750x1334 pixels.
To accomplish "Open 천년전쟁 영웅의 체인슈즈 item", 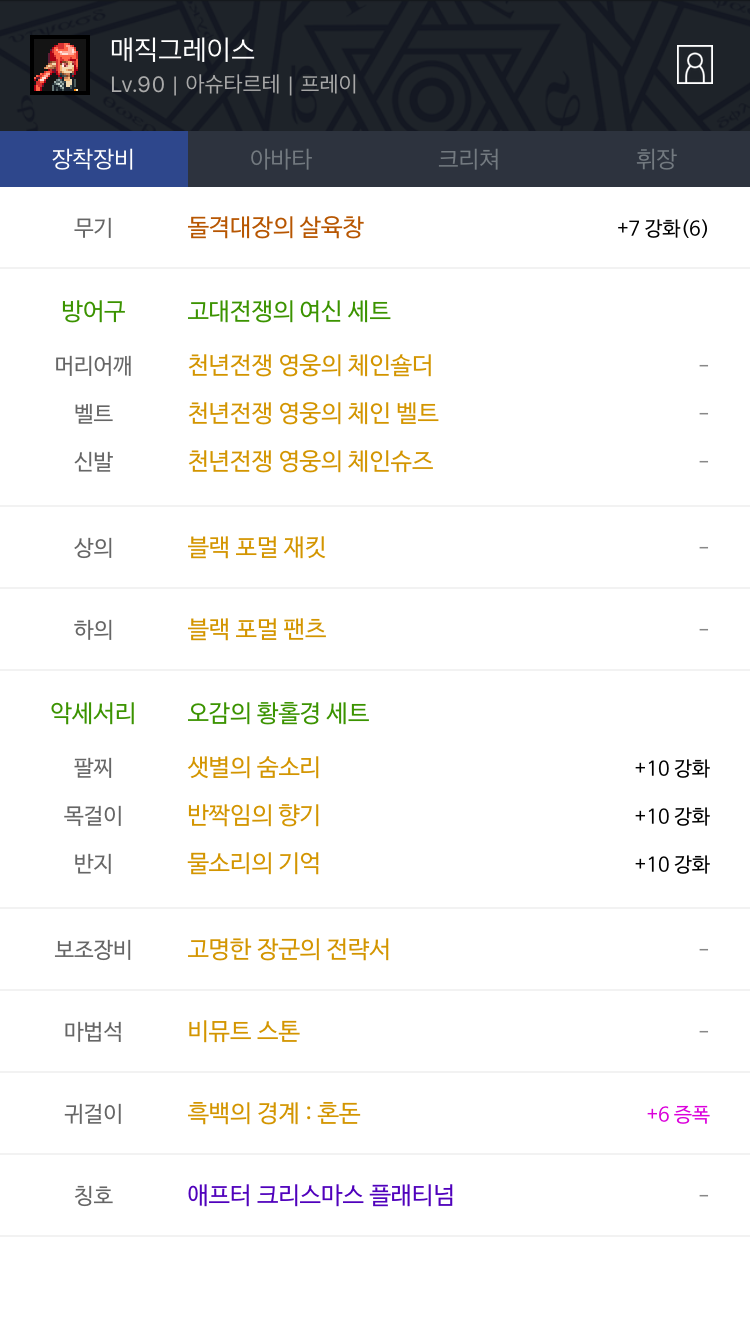I will click(x=310, y=461).
